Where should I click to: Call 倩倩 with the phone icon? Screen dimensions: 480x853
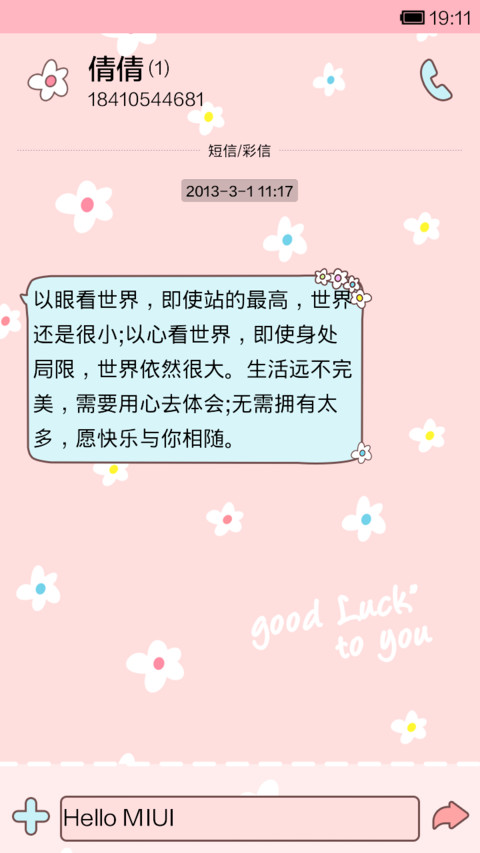click(x=435, y=80)
